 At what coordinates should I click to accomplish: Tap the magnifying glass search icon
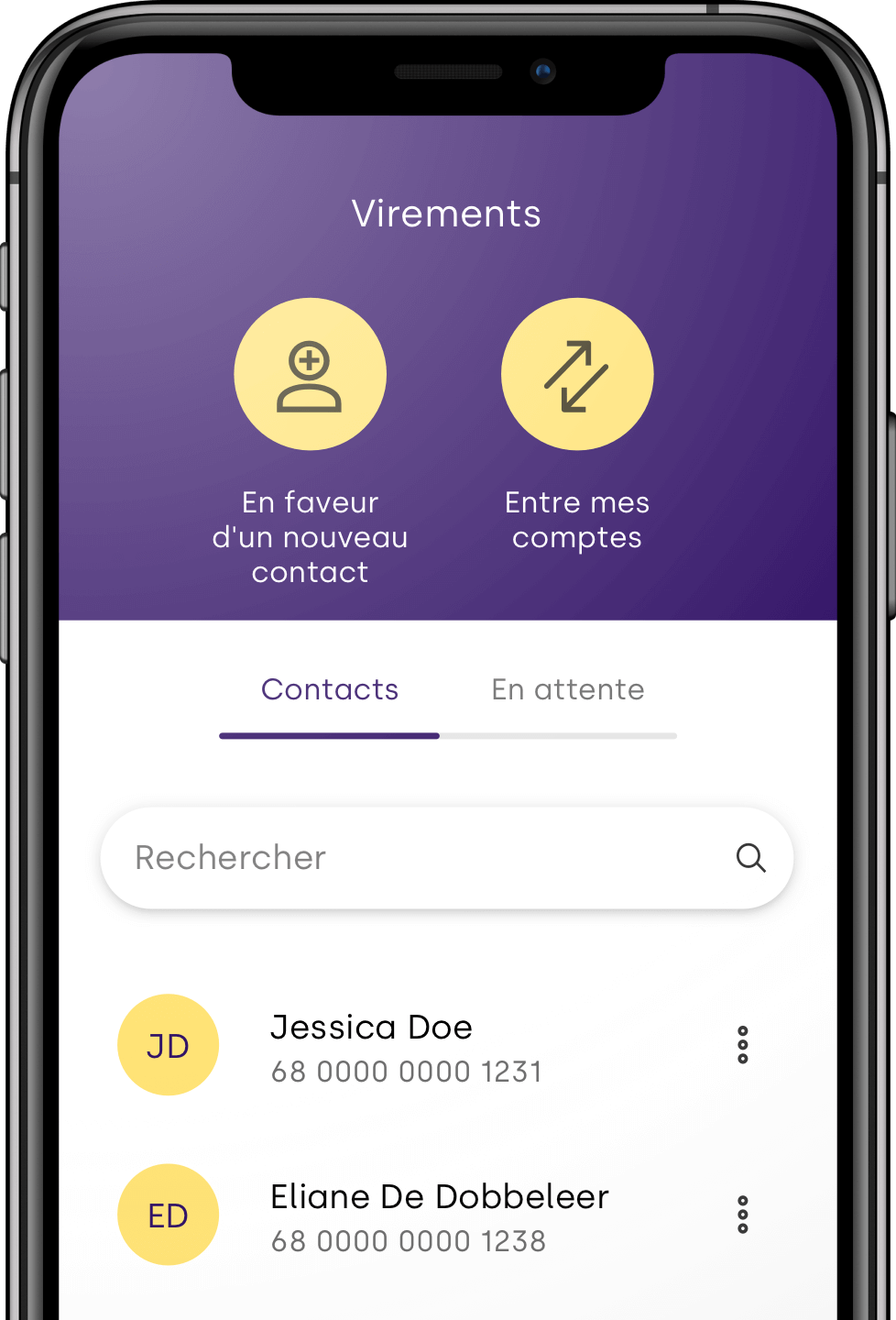coord(751,858)
